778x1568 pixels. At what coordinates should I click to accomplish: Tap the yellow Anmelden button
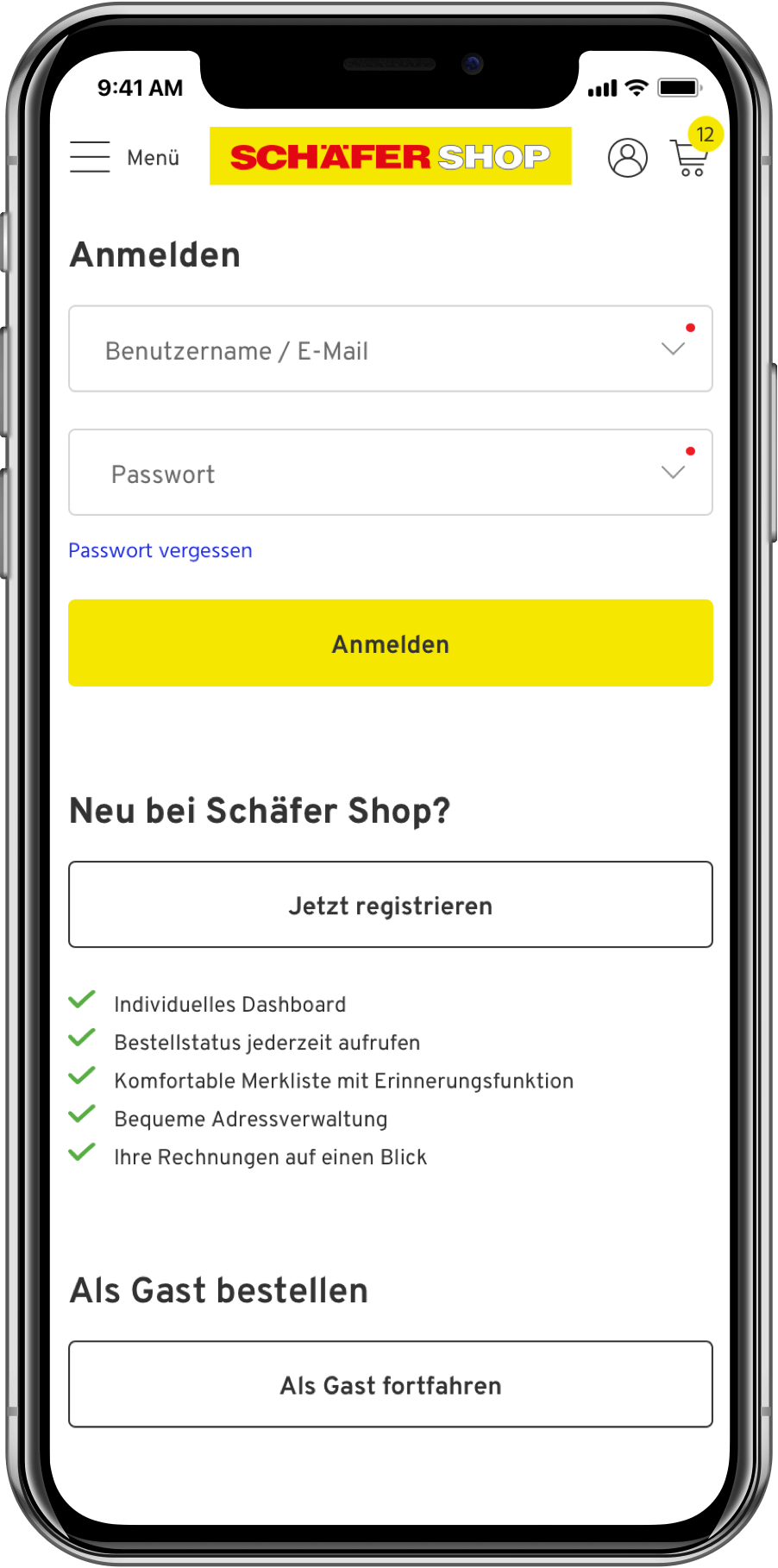390,643
